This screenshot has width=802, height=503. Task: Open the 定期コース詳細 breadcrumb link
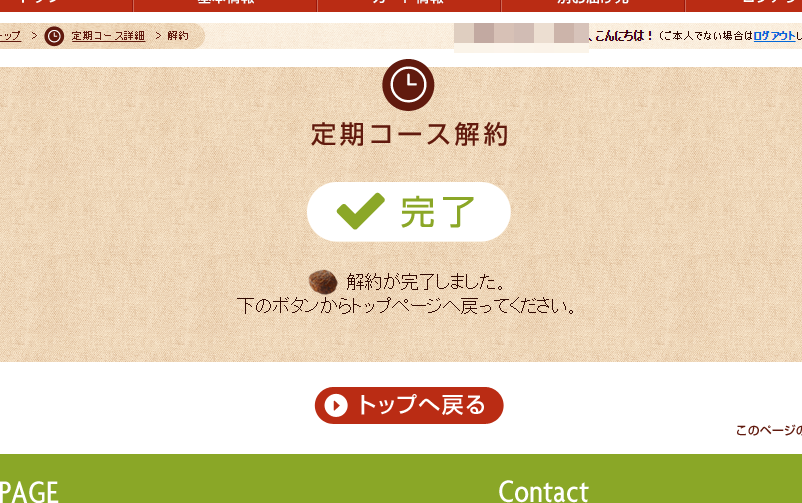108,36
